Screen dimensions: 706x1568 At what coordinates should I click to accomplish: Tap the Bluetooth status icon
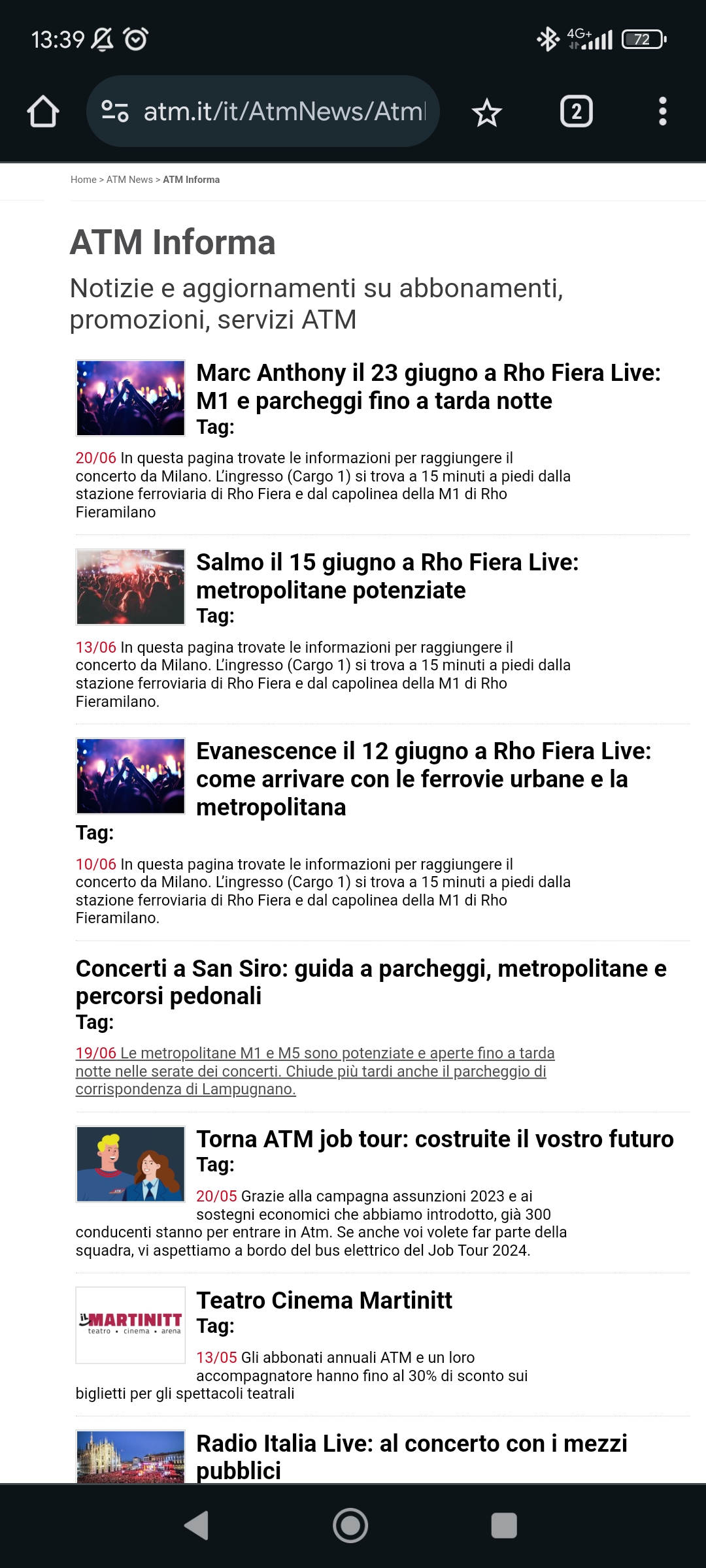548,39
